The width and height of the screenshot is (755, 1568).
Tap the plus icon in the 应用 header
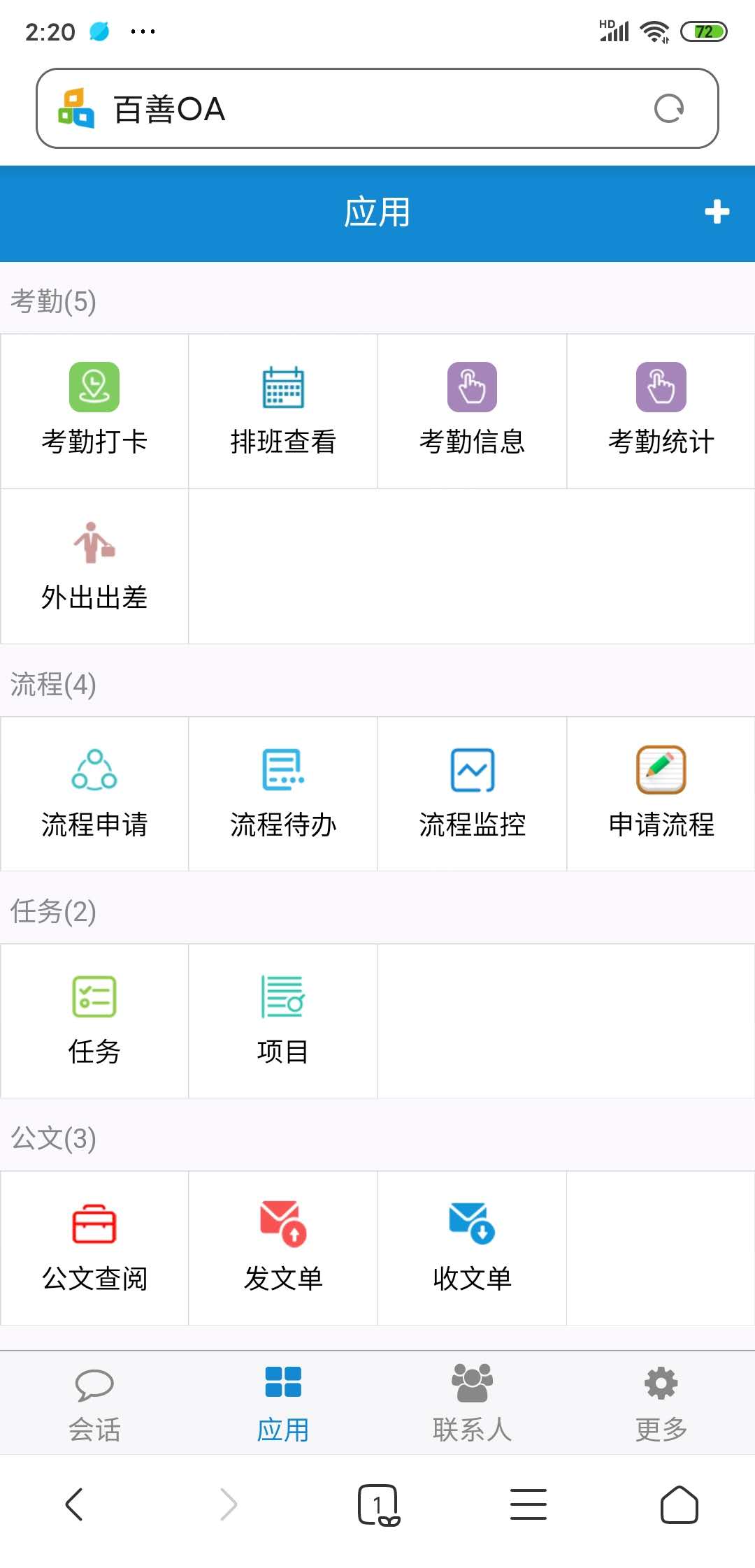[717, 212]
